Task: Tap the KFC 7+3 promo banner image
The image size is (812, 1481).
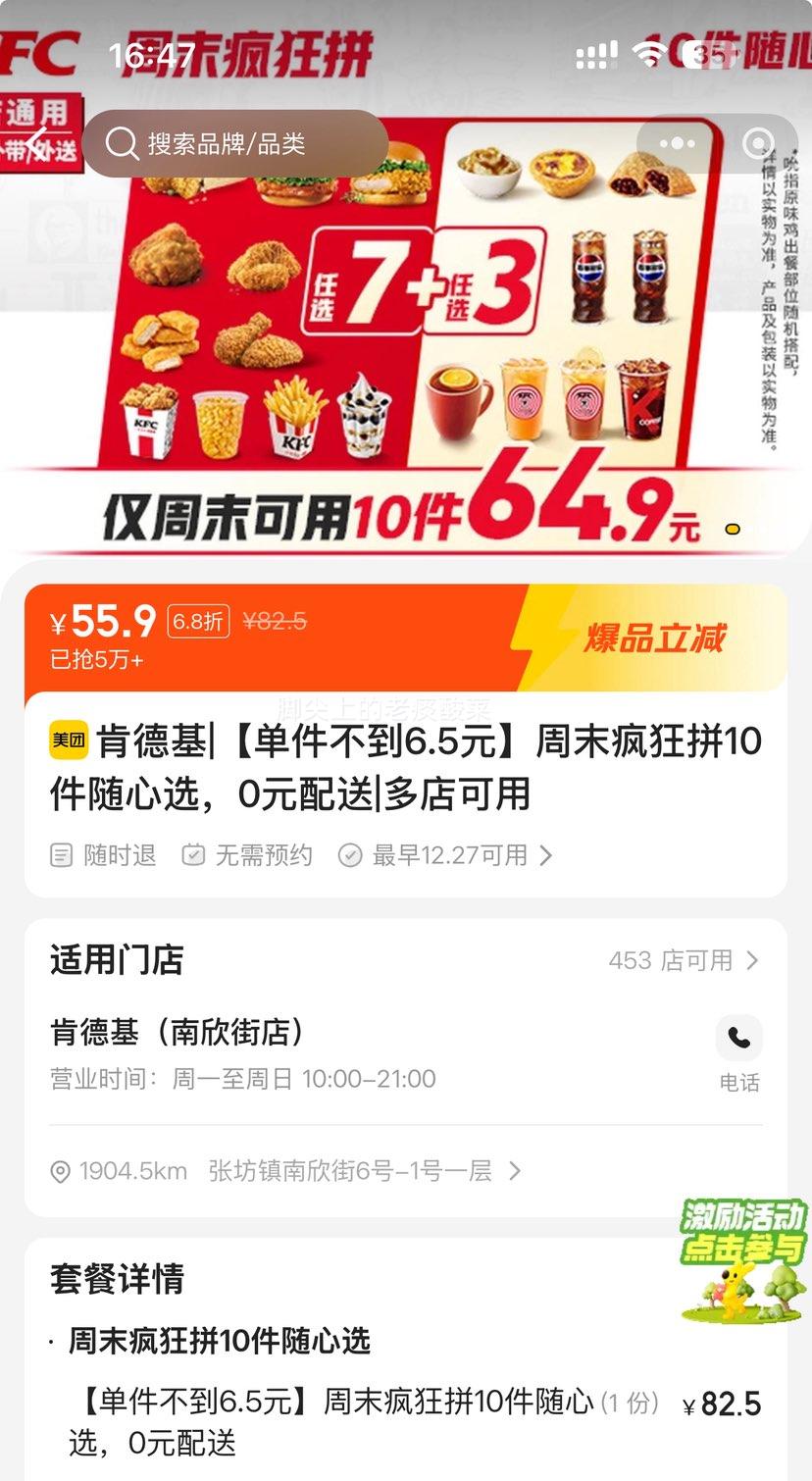Action: click(406, 324)
